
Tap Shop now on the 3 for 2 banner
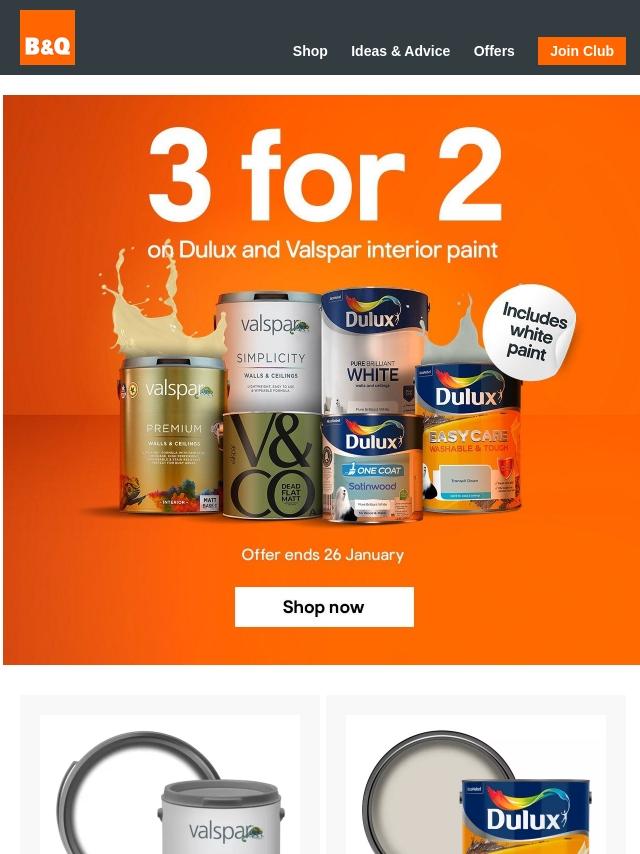(324, 607)
